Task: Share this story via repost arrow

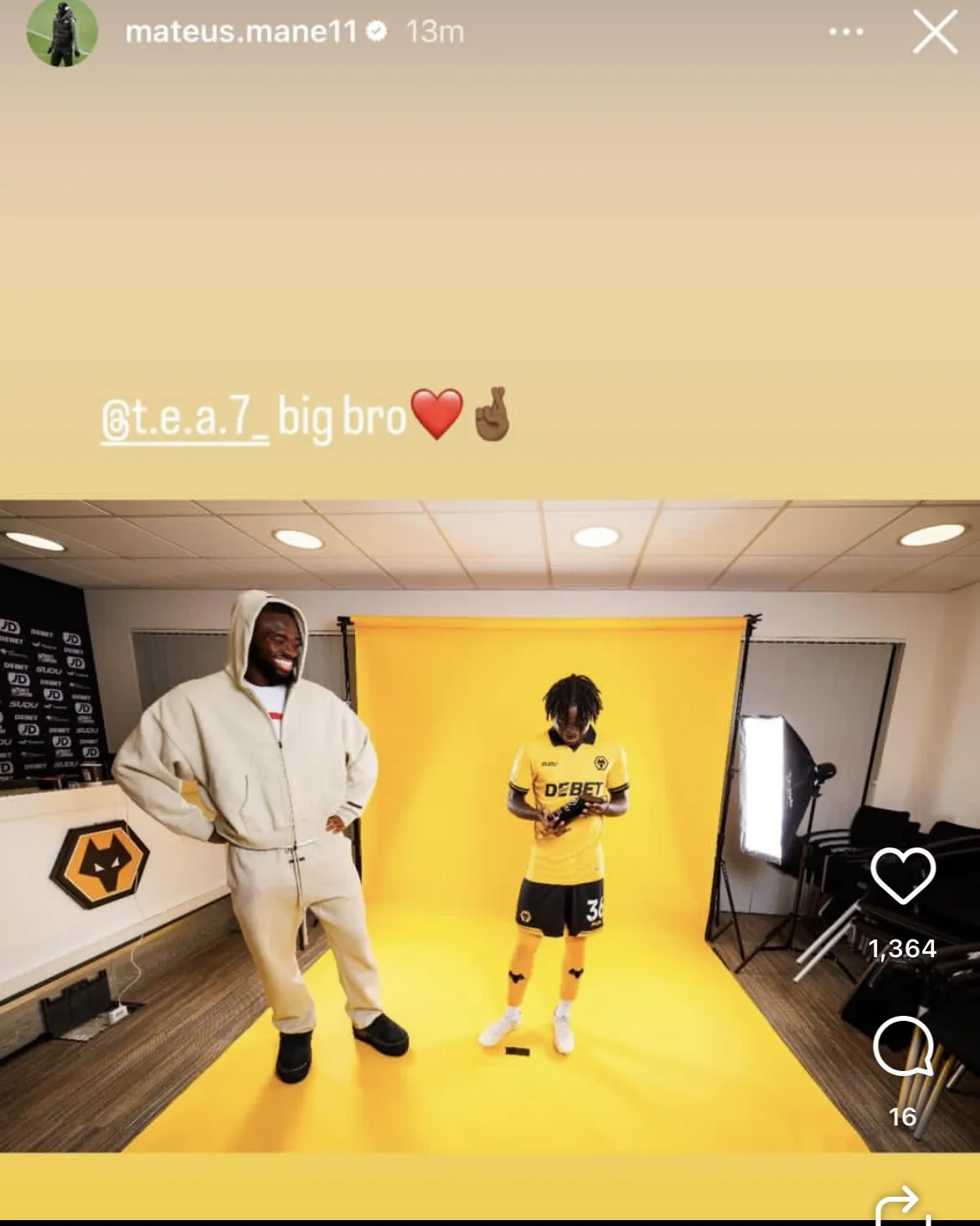Action: point(902,1206)
